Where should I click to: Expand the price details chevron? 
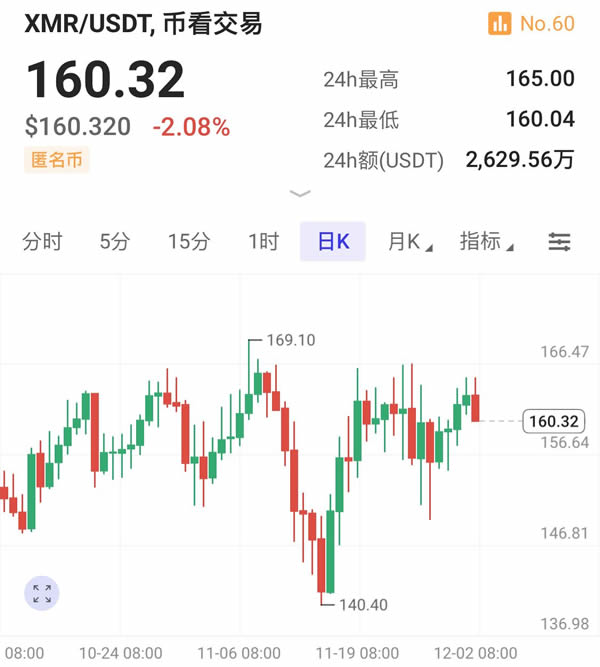click(x=300, y=193)
